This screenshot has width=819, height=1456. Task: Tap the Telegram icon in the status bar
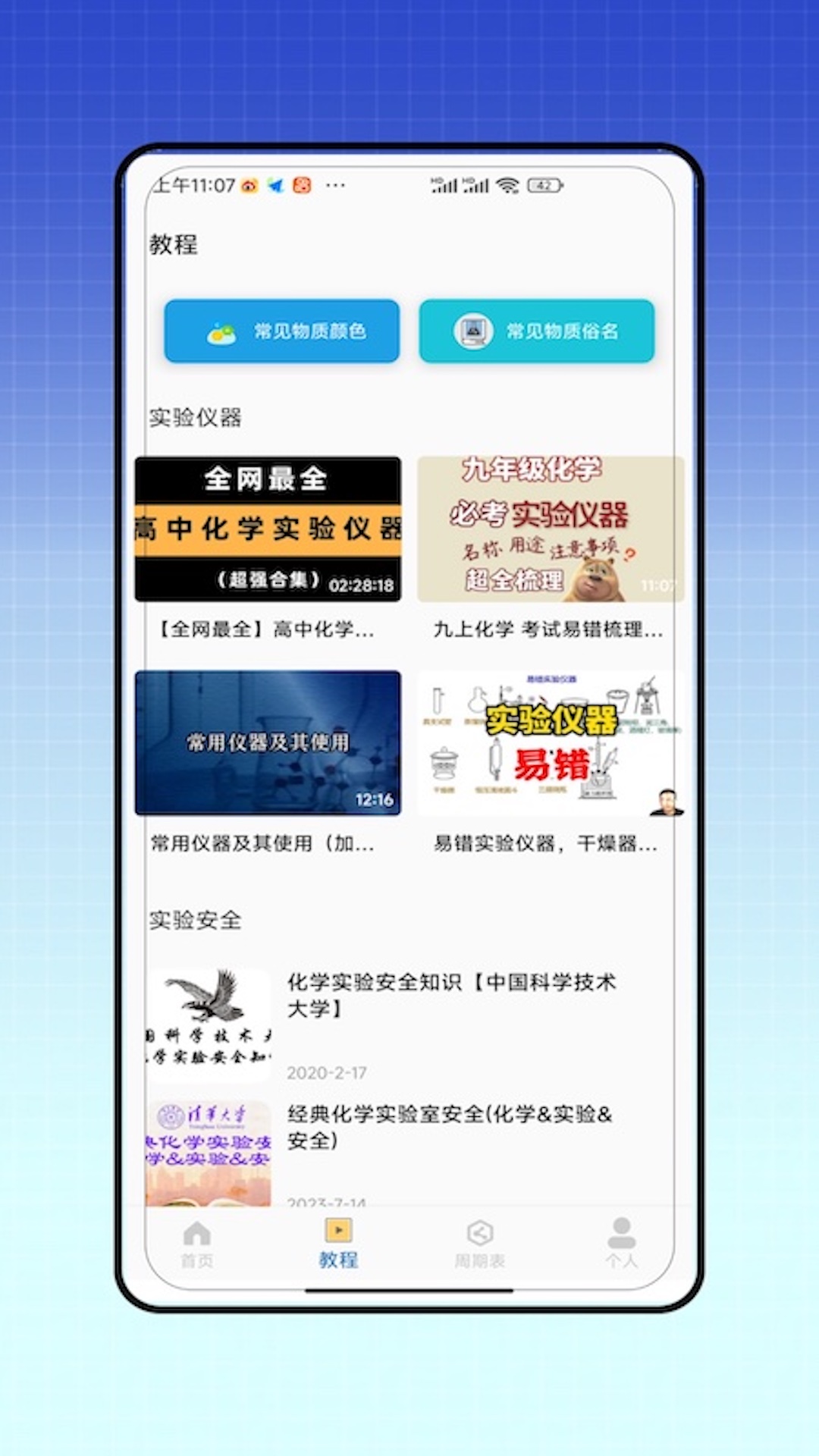click(276, 184)
